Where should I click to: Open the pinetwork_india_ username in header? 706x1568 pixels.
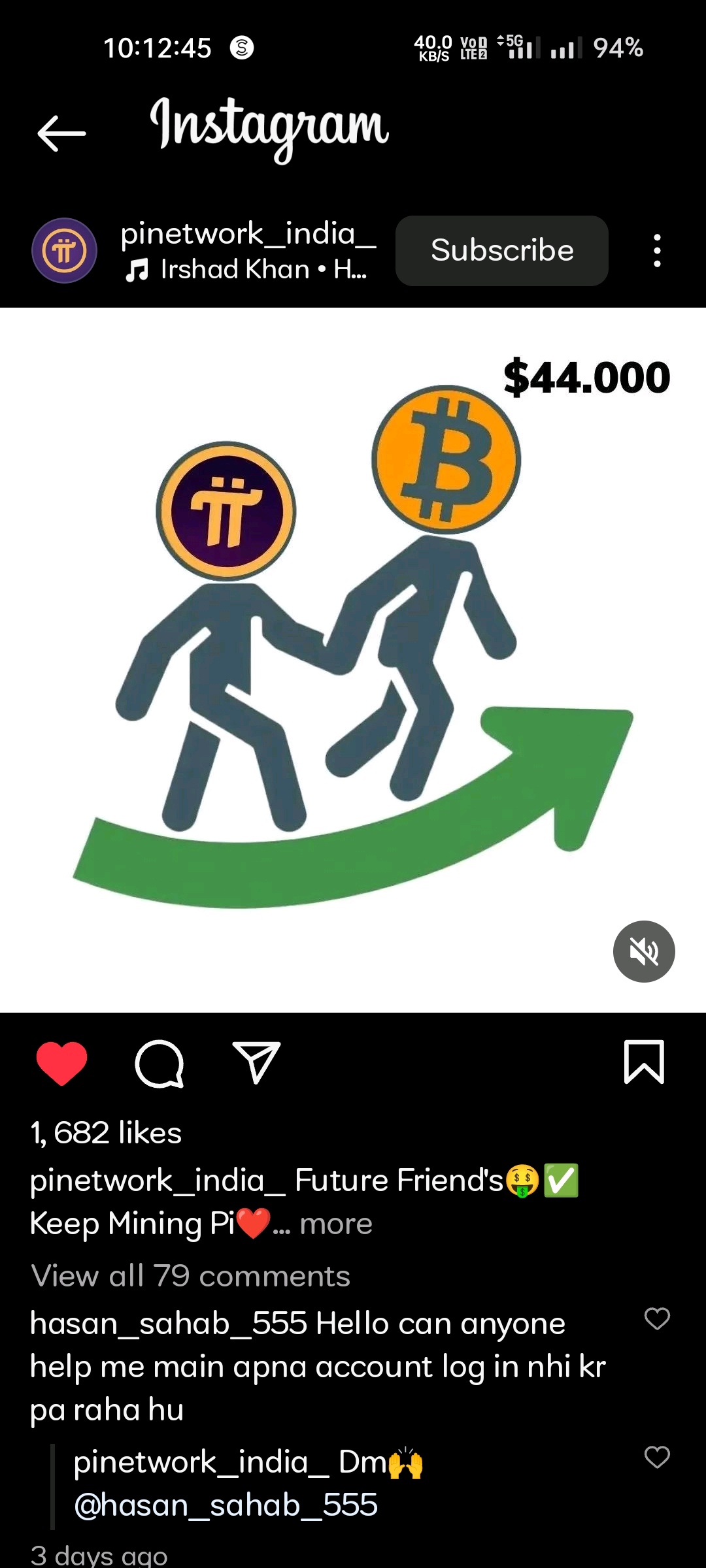248,233
